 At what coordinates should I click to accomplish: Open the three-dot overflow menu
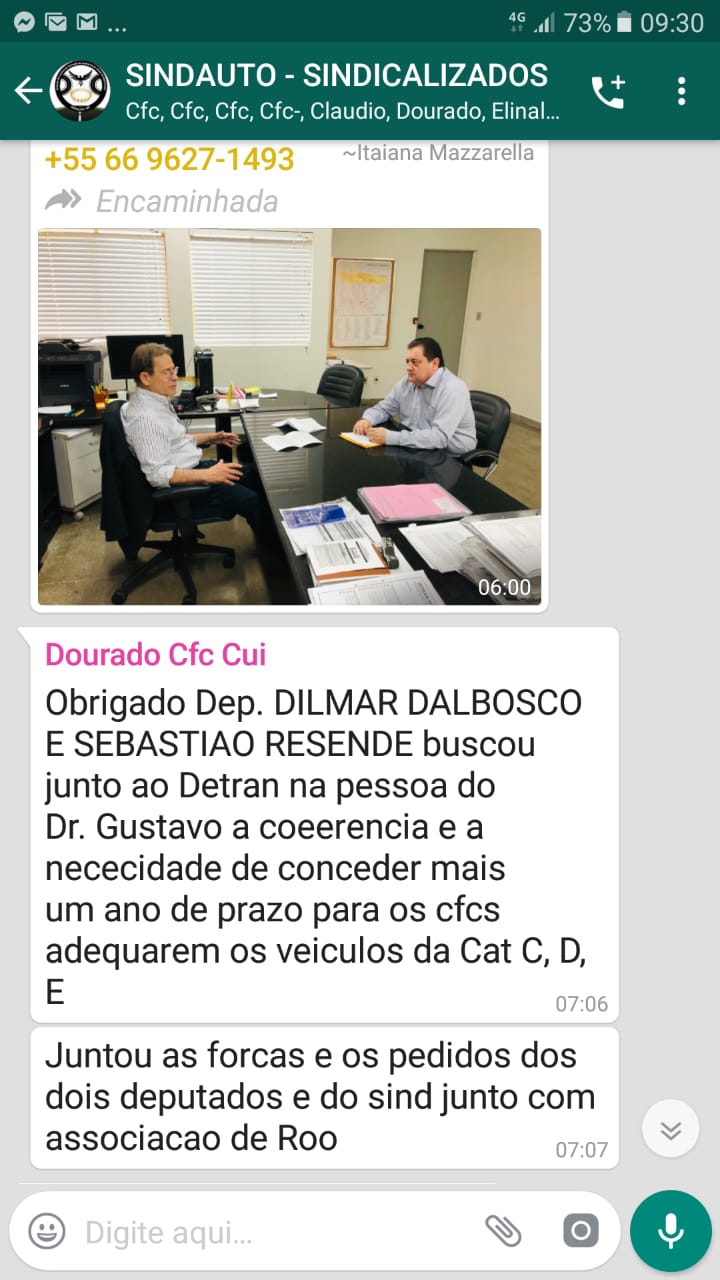pyautogui.click(x=681, y=91)
